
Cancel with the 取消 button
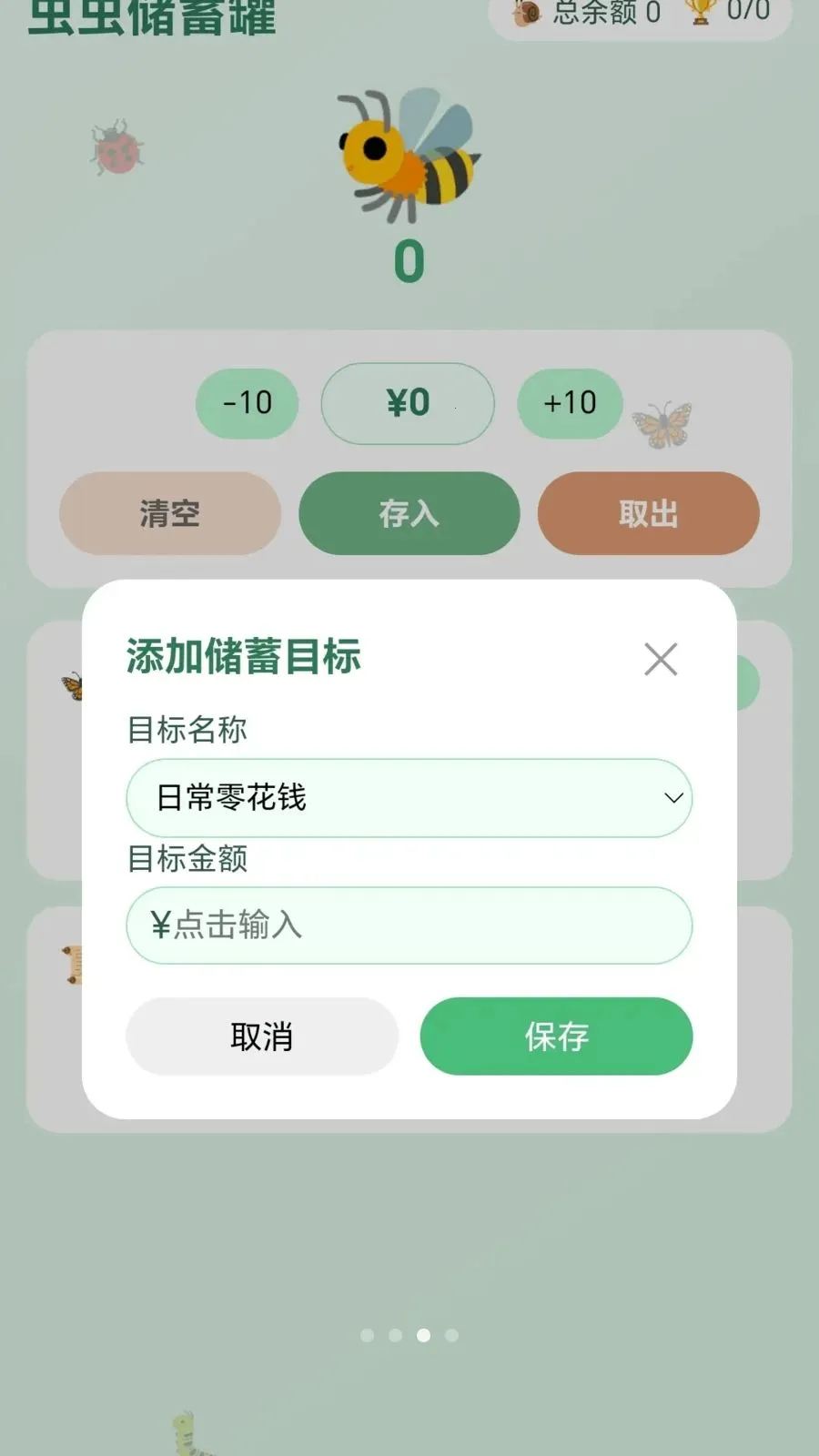click(x=262, y=1036)
